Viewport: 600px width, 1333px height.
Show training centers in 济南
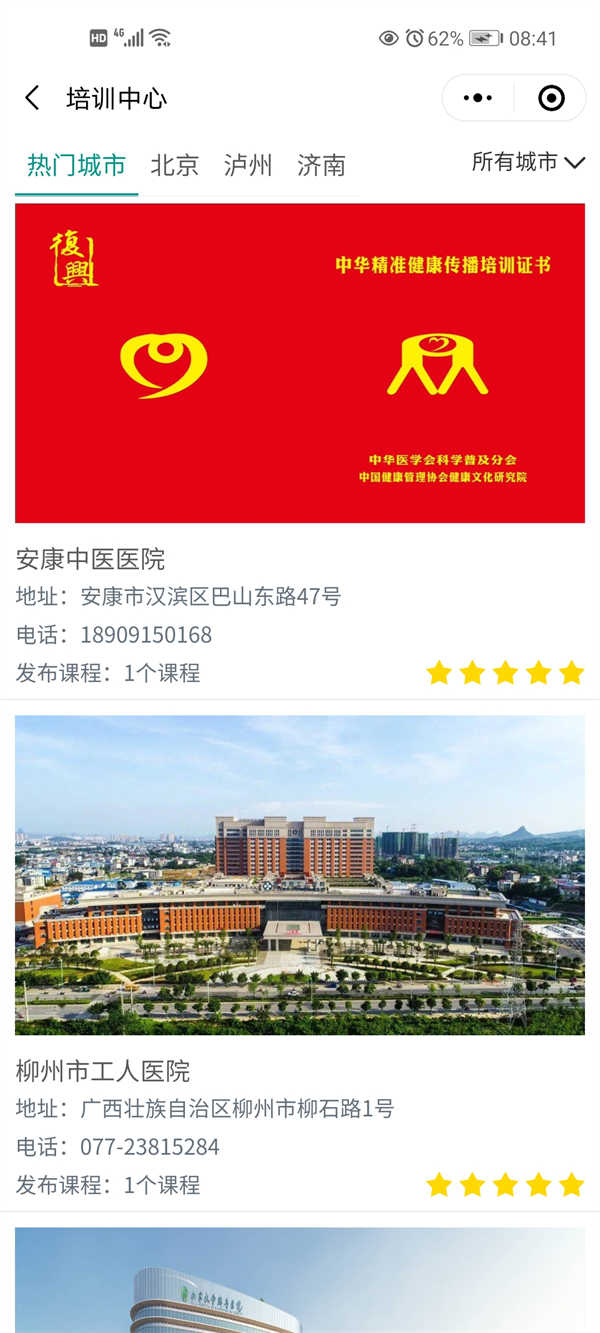point(321,165)
